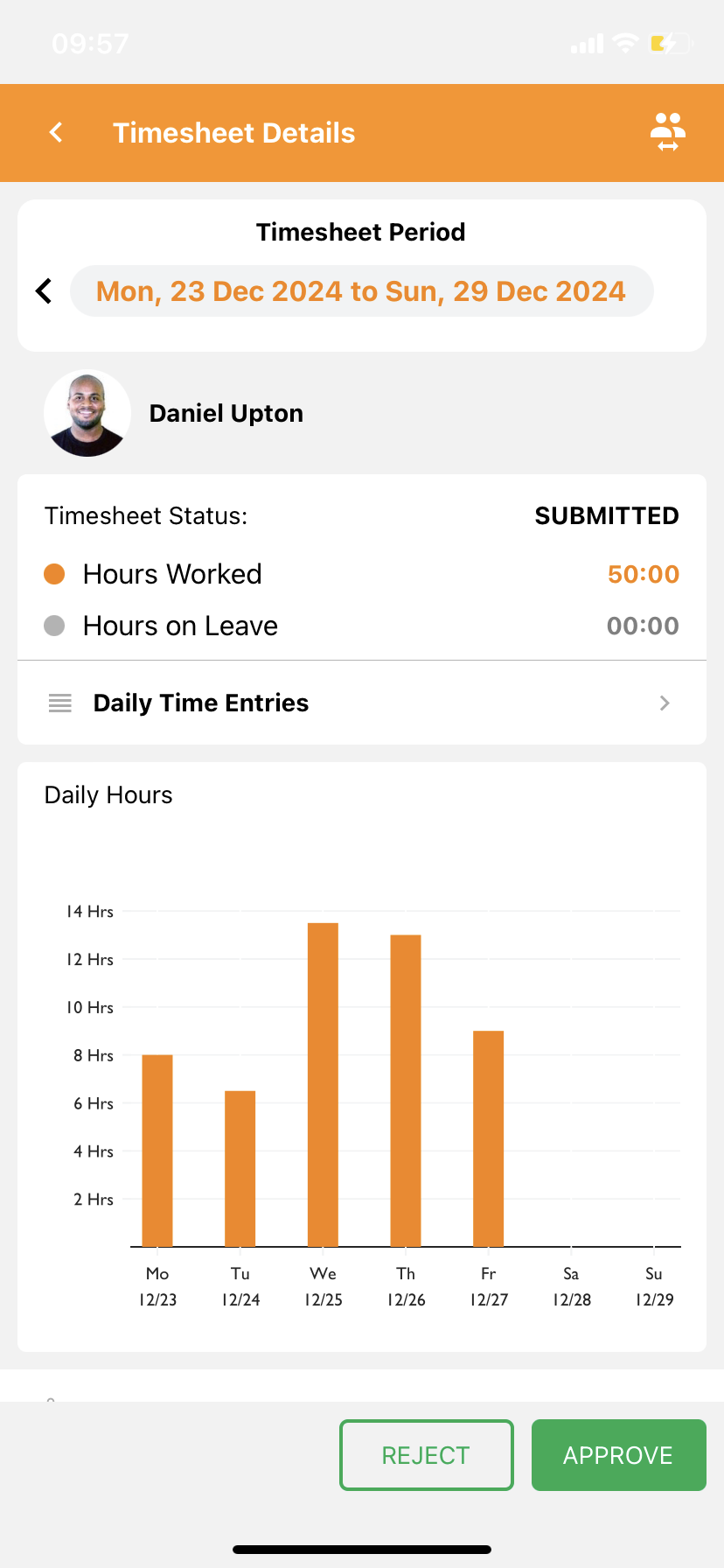
Task: Select the Mon 23 Dec date range
Action: tap(361, 291)
